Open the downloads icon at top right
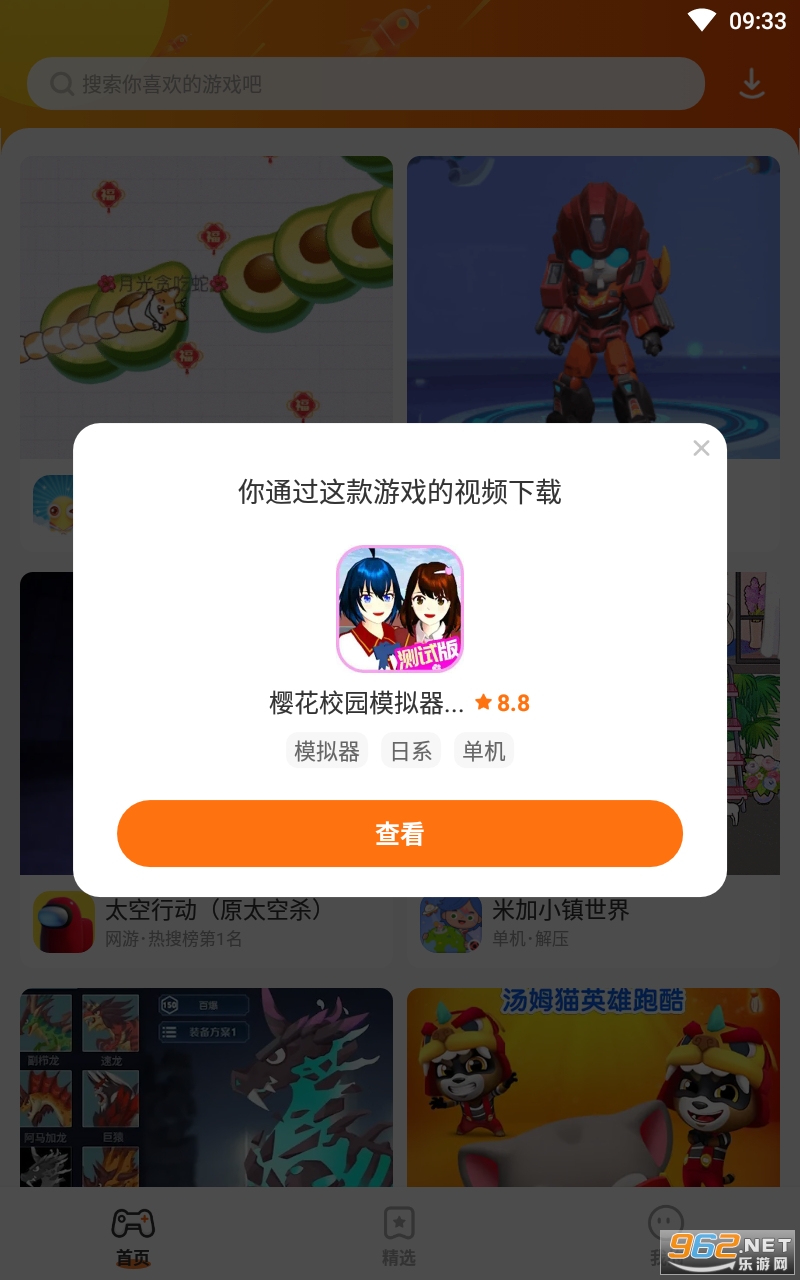 (x=751, y=84)
